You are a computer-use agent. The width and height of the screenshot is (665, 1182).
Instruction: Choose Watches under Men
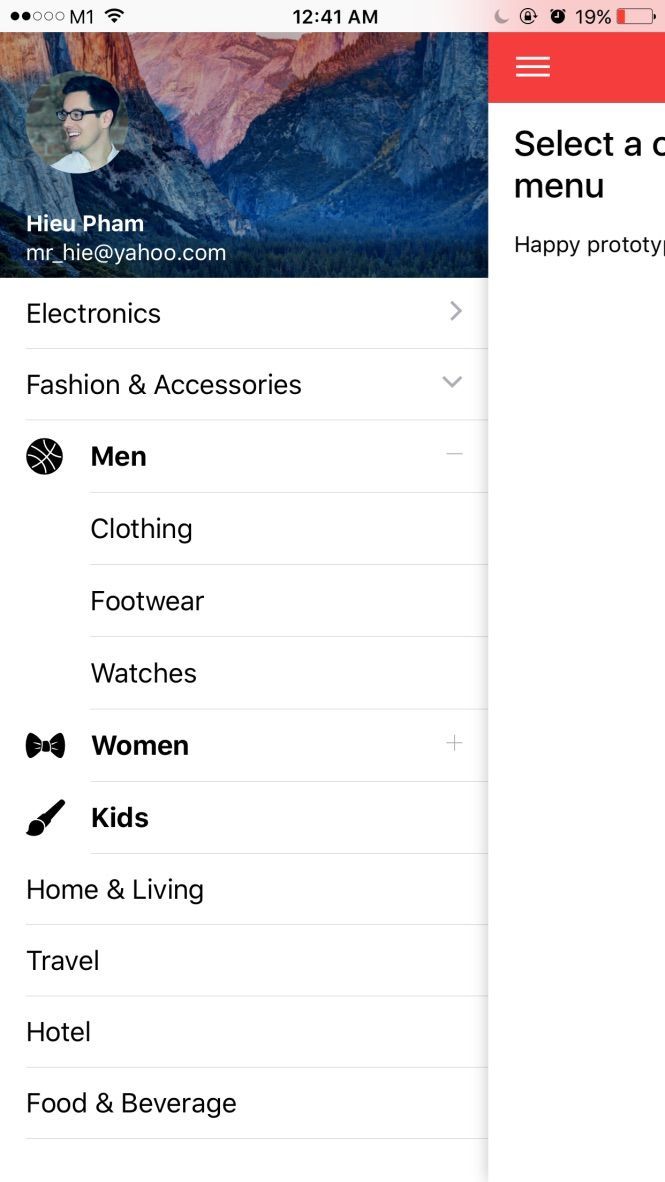[x=144, y=673]
